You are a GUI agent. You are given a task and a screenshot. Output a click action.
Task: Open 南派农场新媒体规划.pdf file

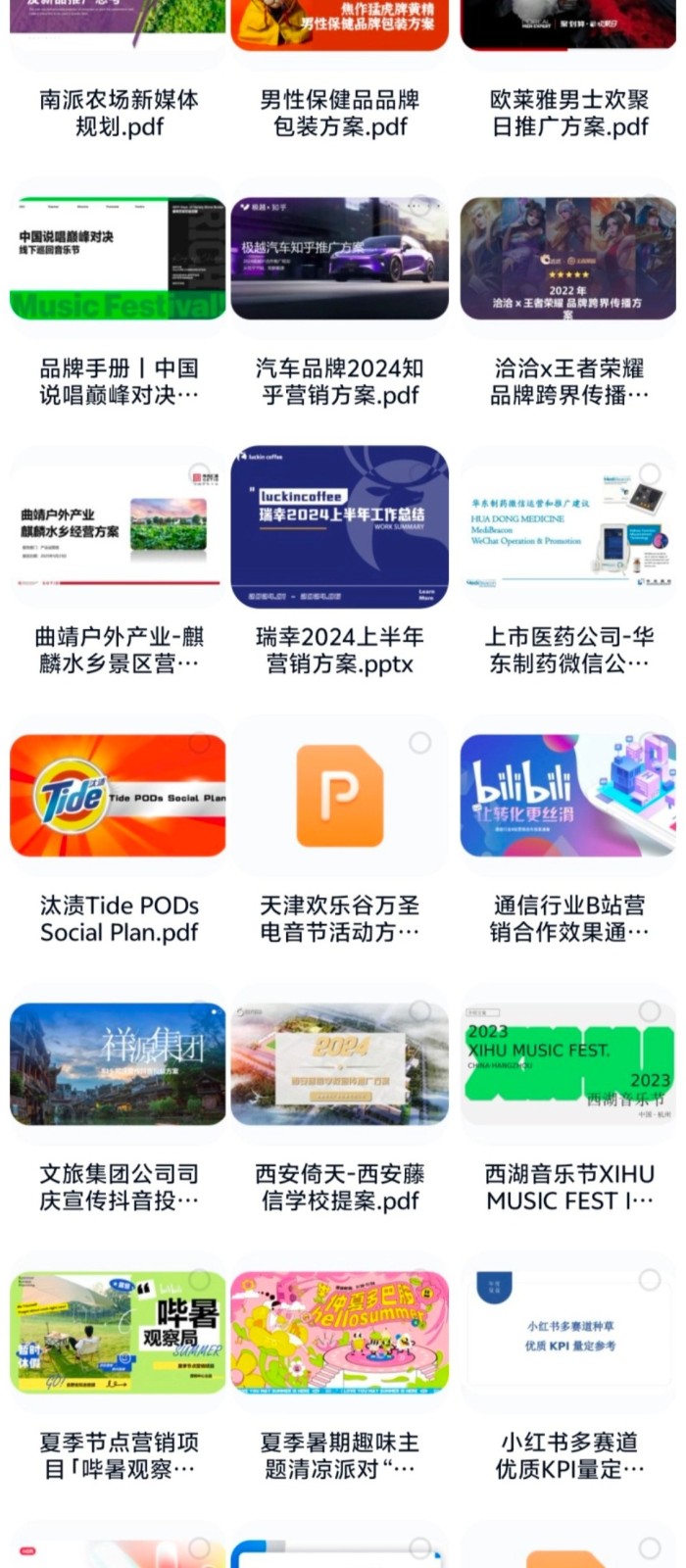119,113
